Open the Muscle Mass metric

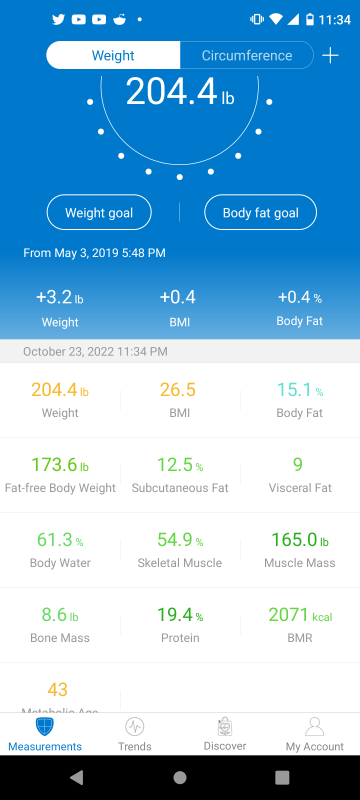[300, 550]
